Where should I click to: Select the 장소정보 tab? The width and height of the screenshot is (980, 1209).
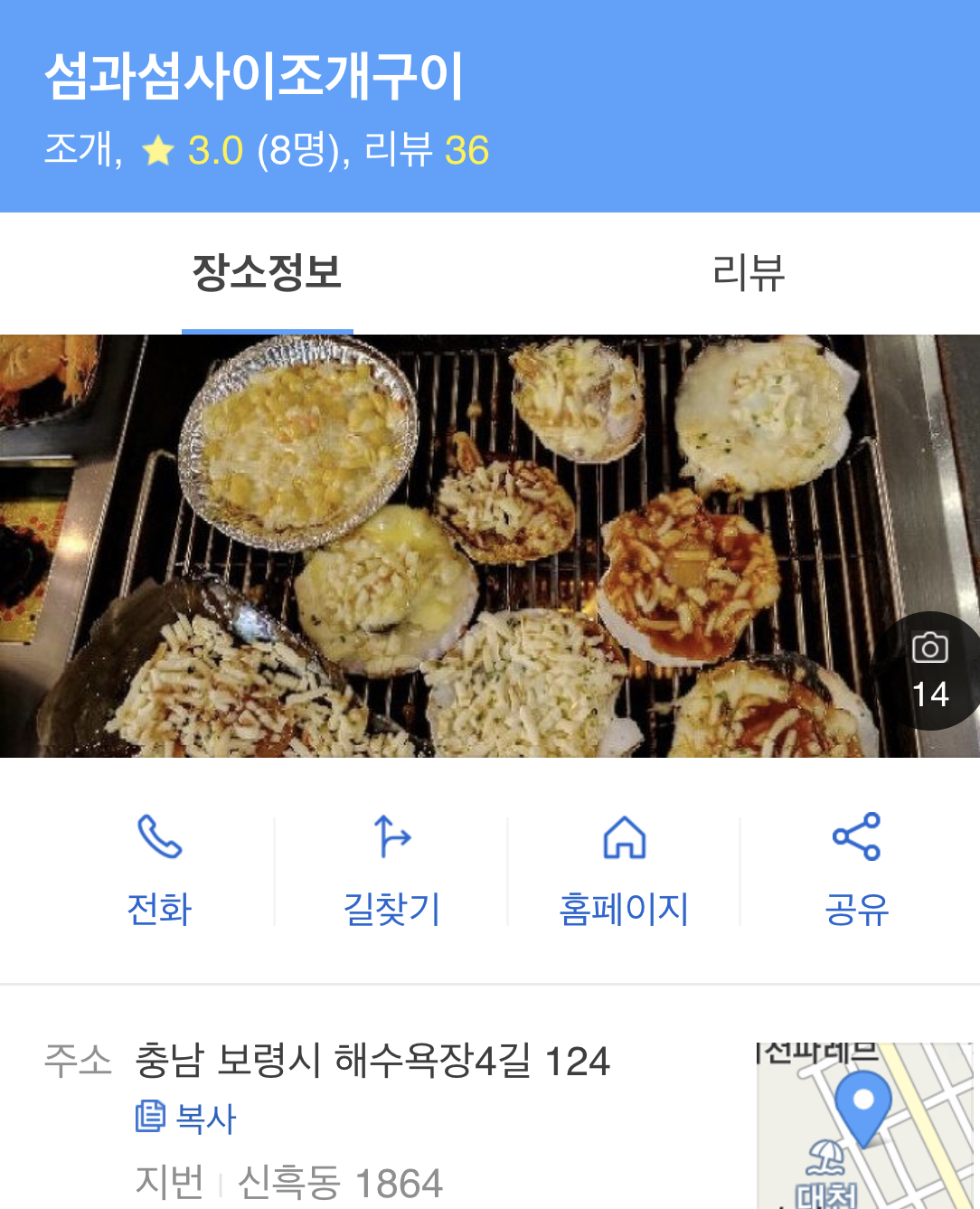coord(267,272)
